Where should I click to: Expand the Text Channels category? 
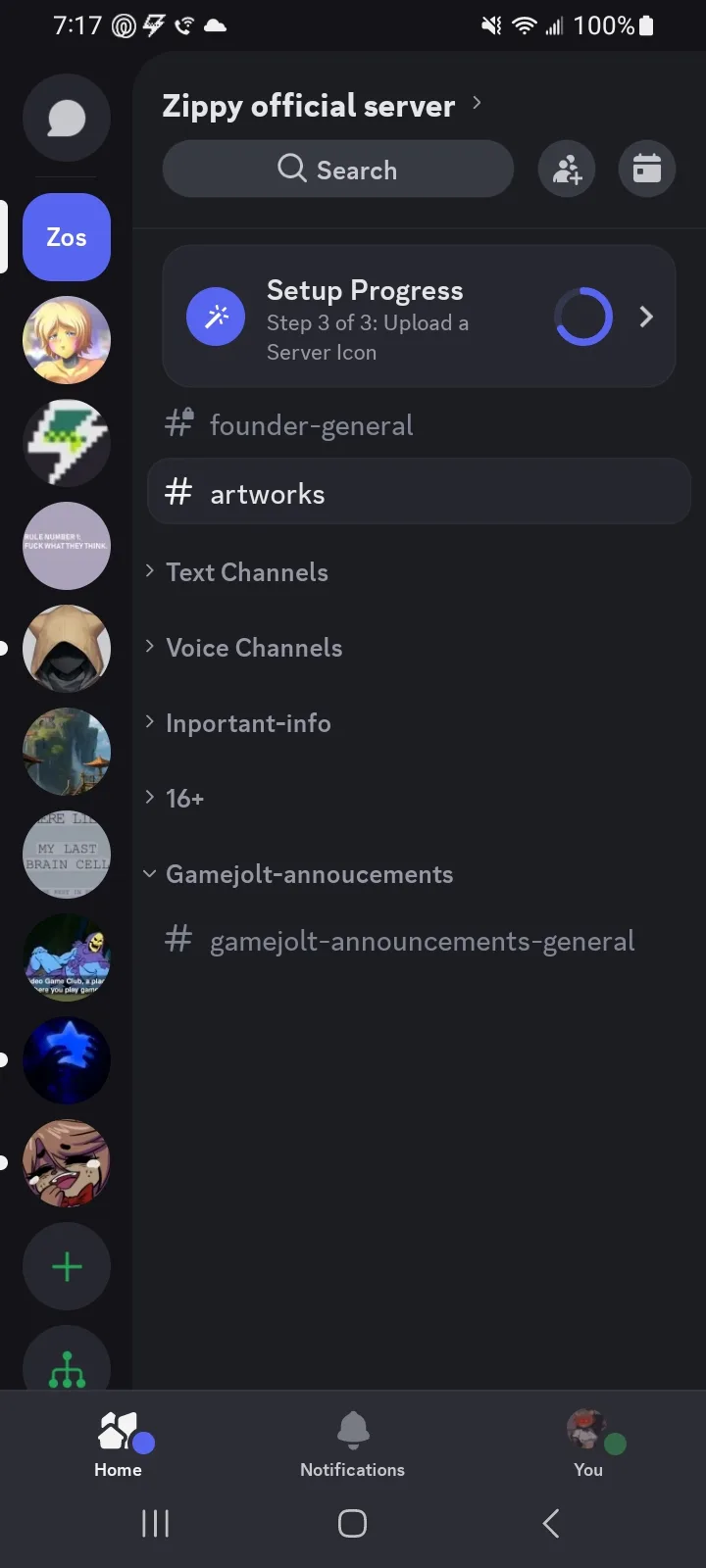point(246,572)
